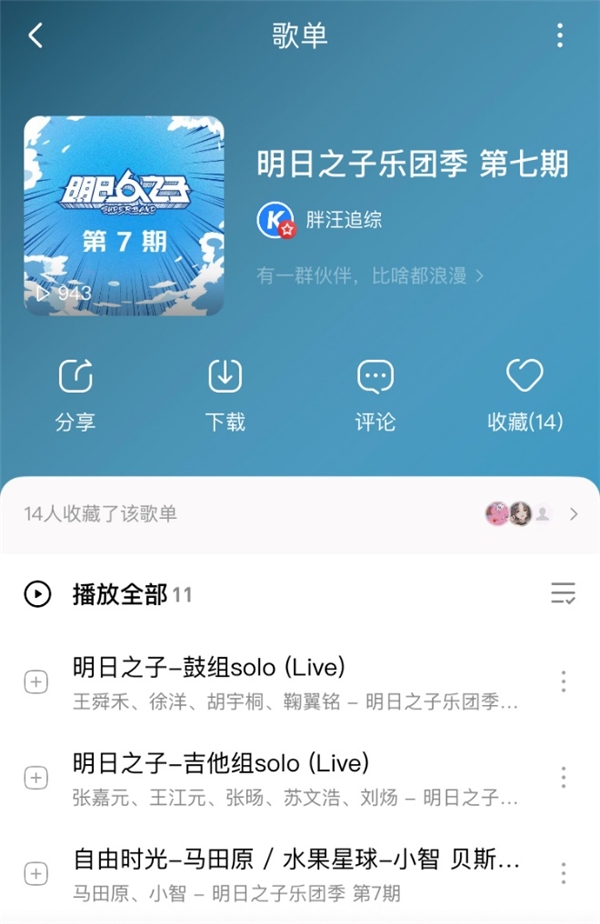Share this playlist via 分享
Viewport: 600px width, 924px height.
point(75,395)
